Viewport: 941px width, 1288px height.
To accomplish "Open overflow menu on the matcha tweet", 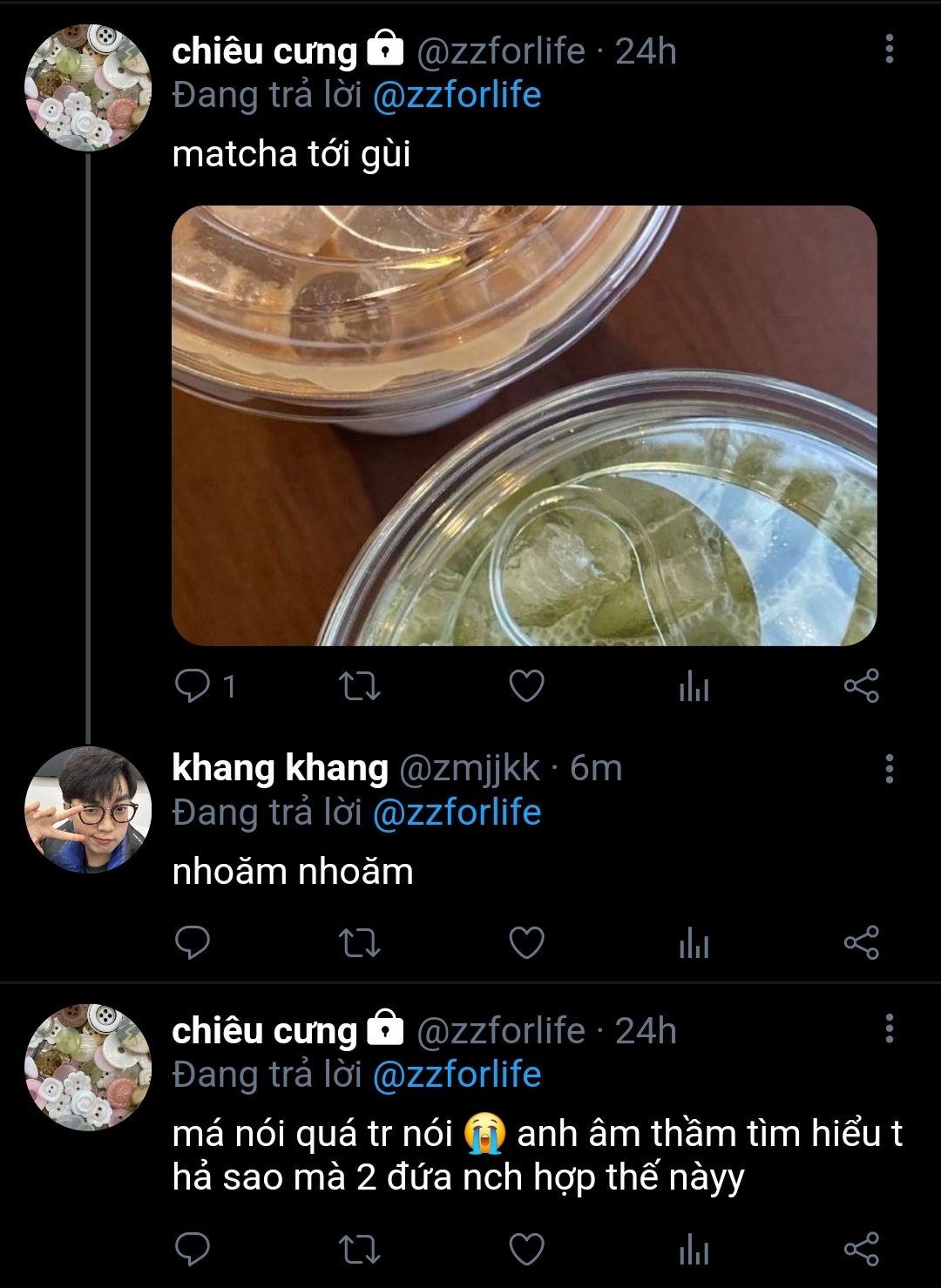I will coord(889,50).
